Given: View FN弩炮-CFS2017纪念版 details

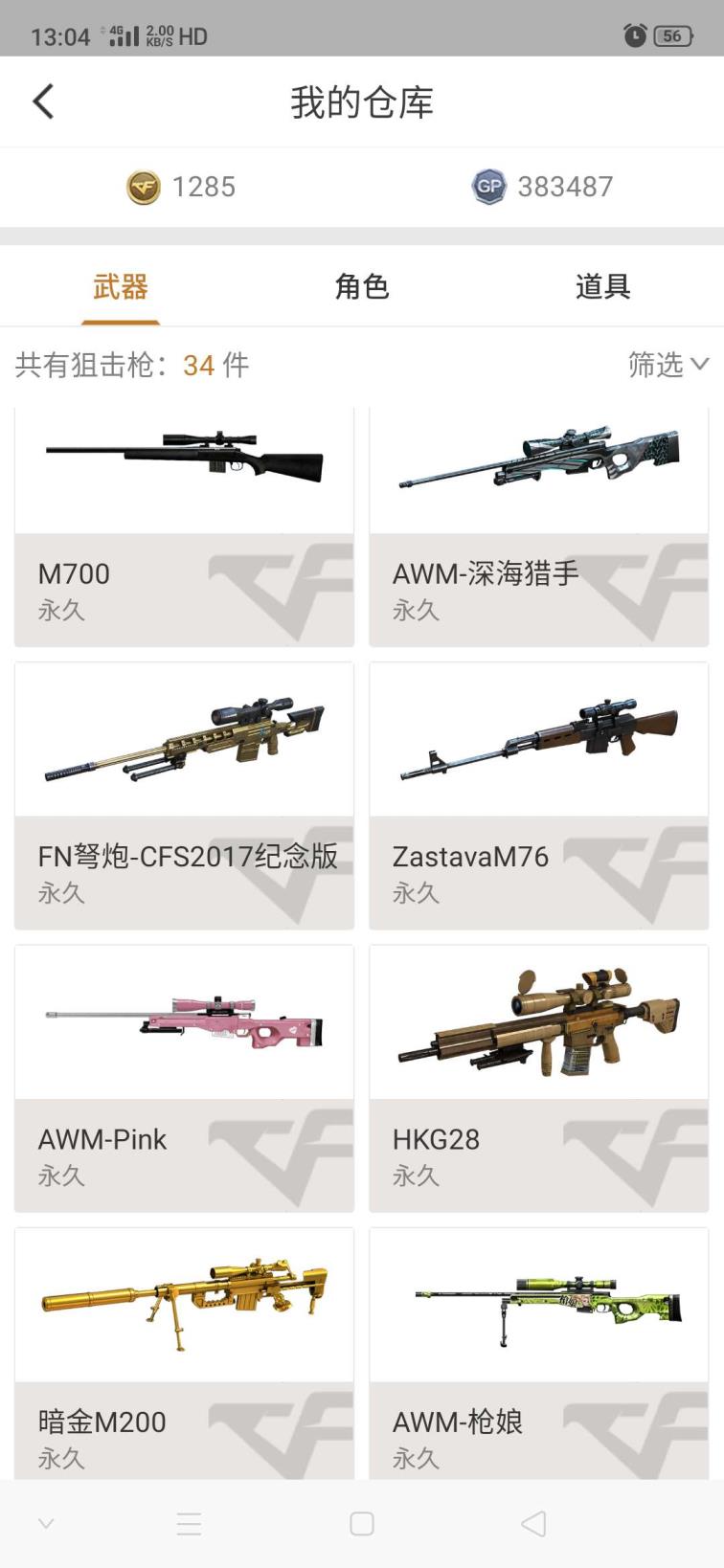Looking at the screenshot, I should pyautogui.click(x=184, y=795).
